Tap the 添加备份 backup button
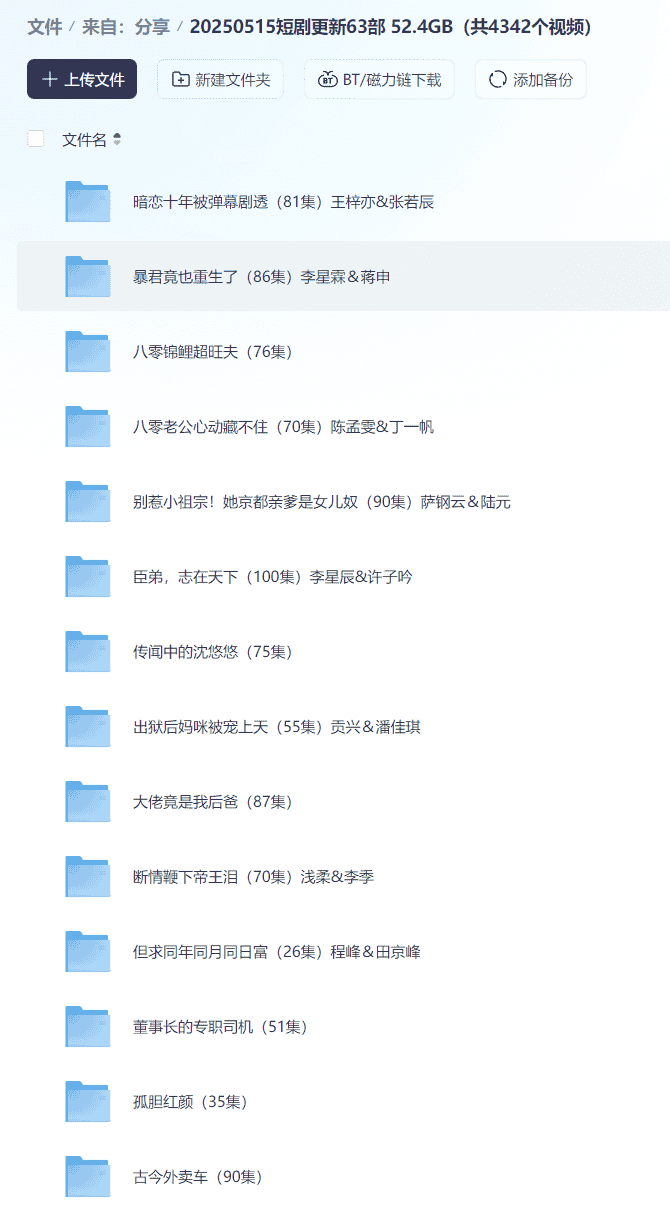The width and height of the screenshot is (670, 1205). click(530, 80)
